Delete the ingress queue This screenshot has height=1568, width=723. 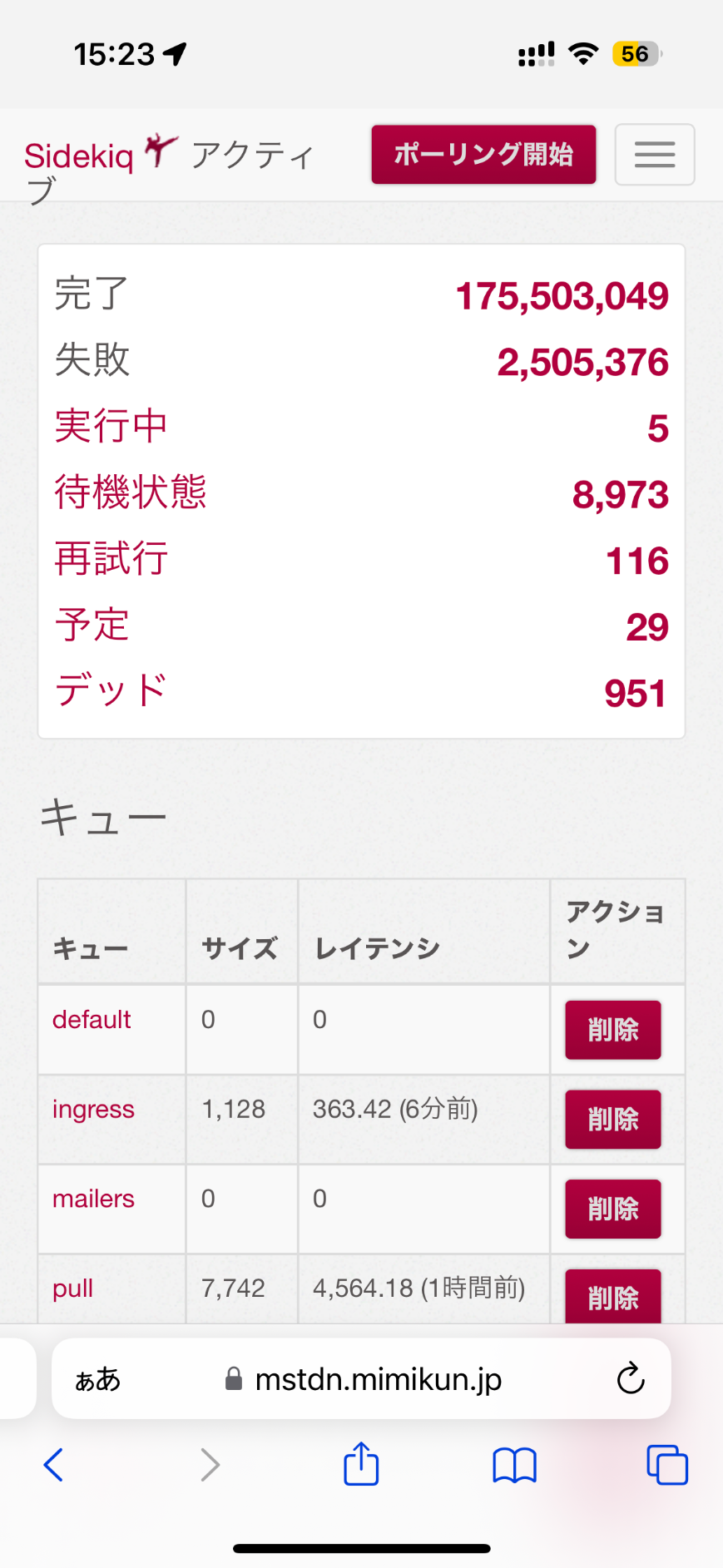(613, 1120)
